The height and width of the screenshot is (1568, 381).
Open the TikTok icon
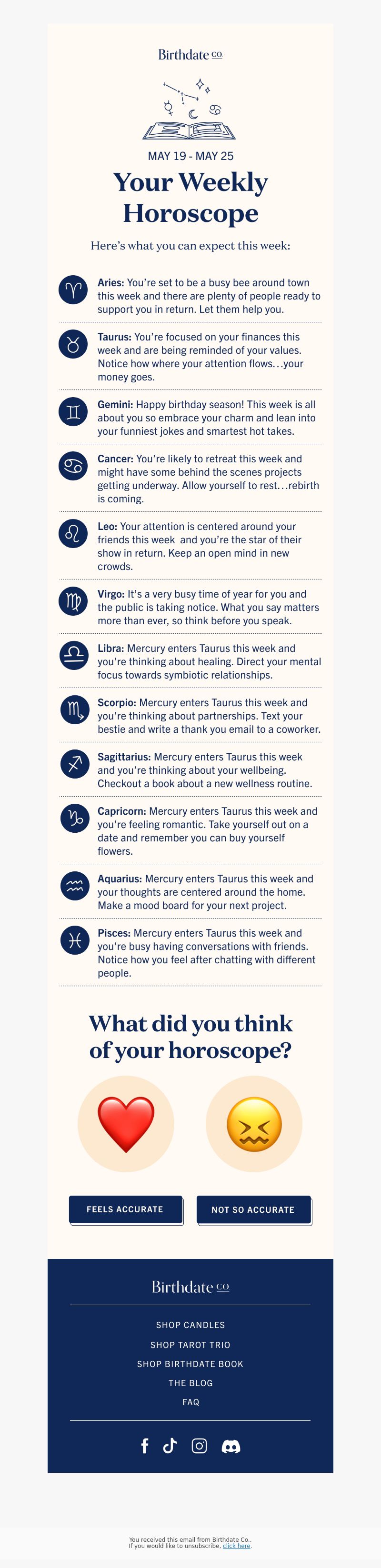pos(170,1446)
